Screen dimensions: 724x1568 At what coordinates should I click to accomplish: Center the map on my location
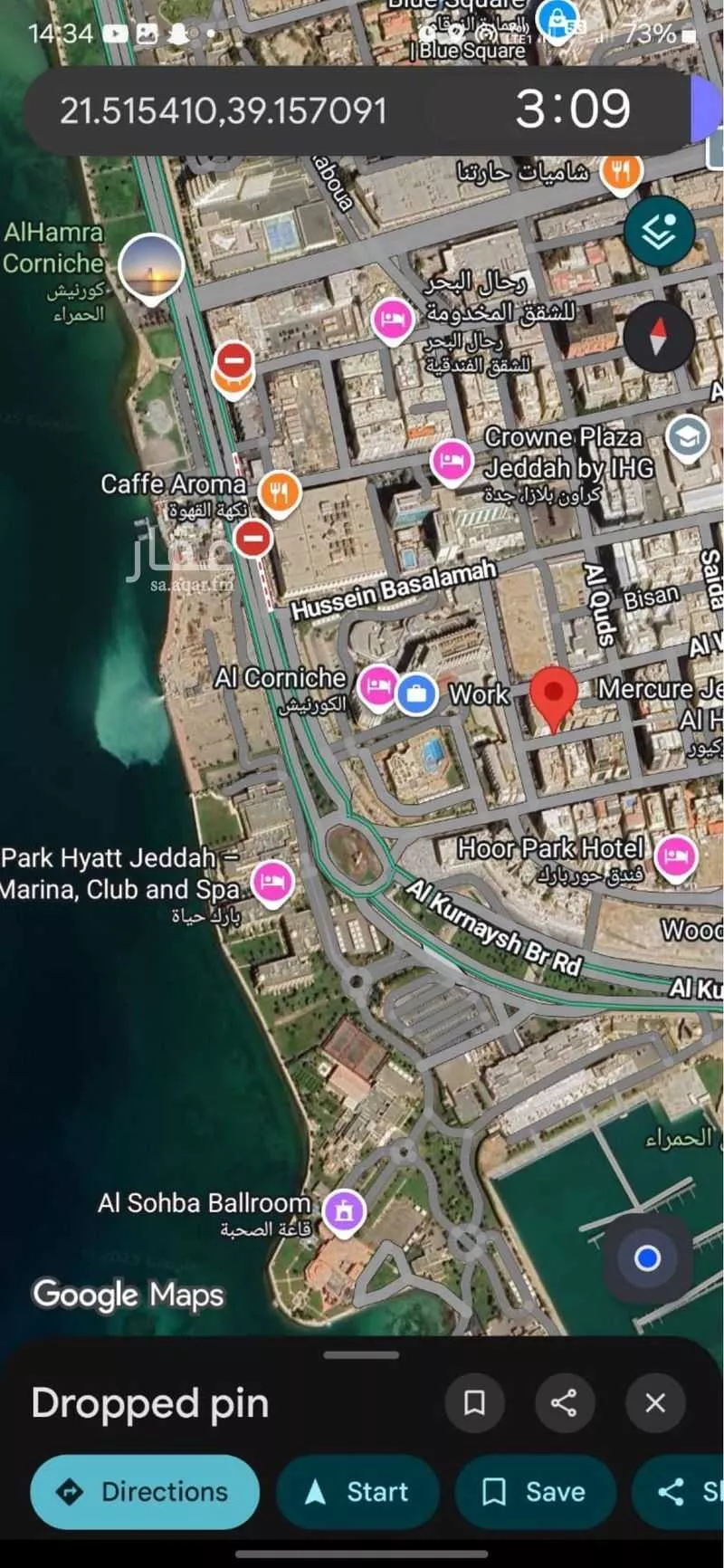(647, 1258)
